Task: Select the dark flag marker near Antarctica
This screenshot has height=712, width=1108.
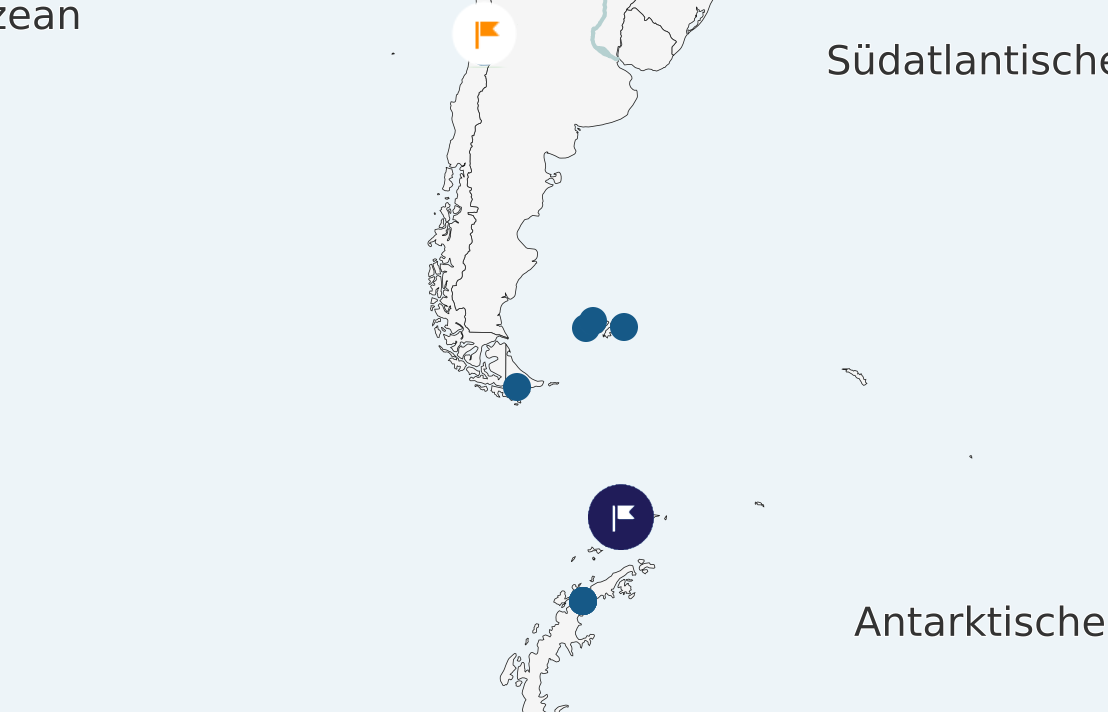Action: 621,517
